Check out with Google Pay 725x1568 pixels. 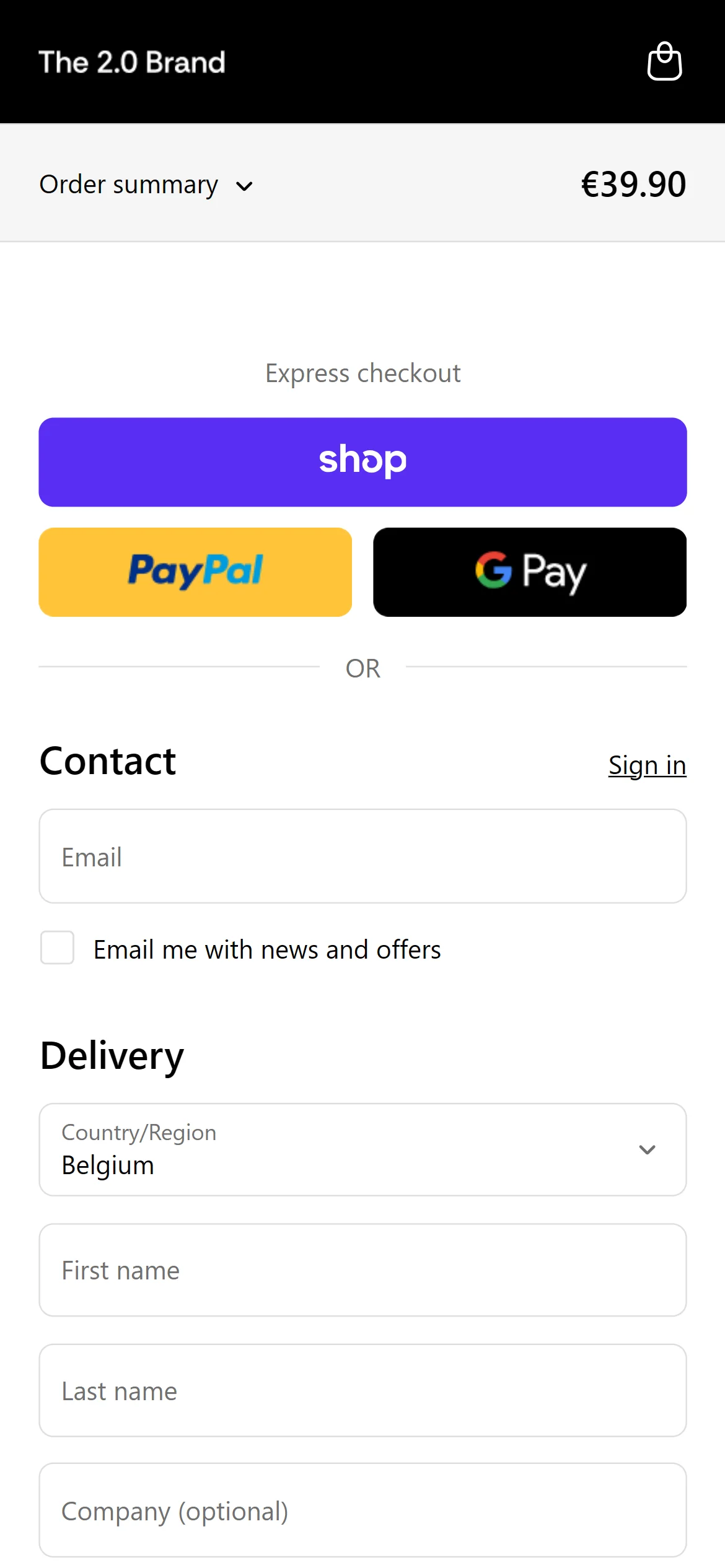(530, 572)
